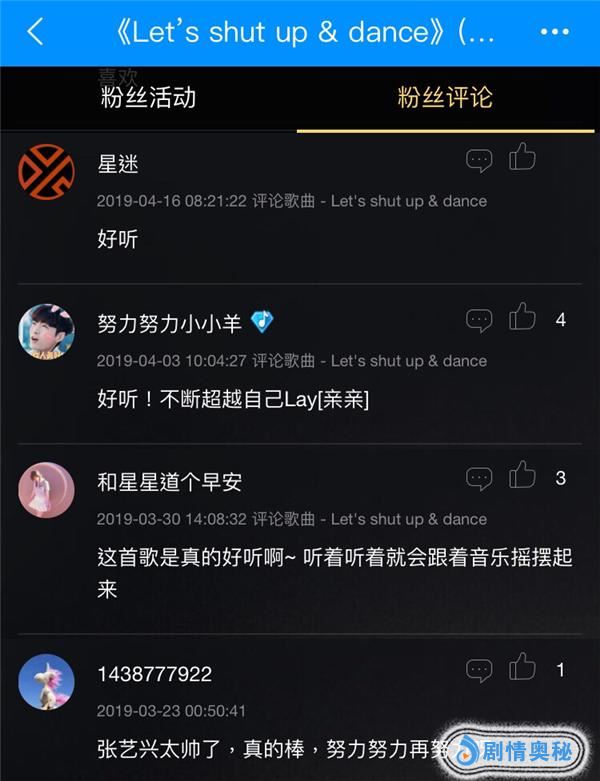Like the comment by 1438777922
Screen dimensions: 600x781
tap(522, 667)
